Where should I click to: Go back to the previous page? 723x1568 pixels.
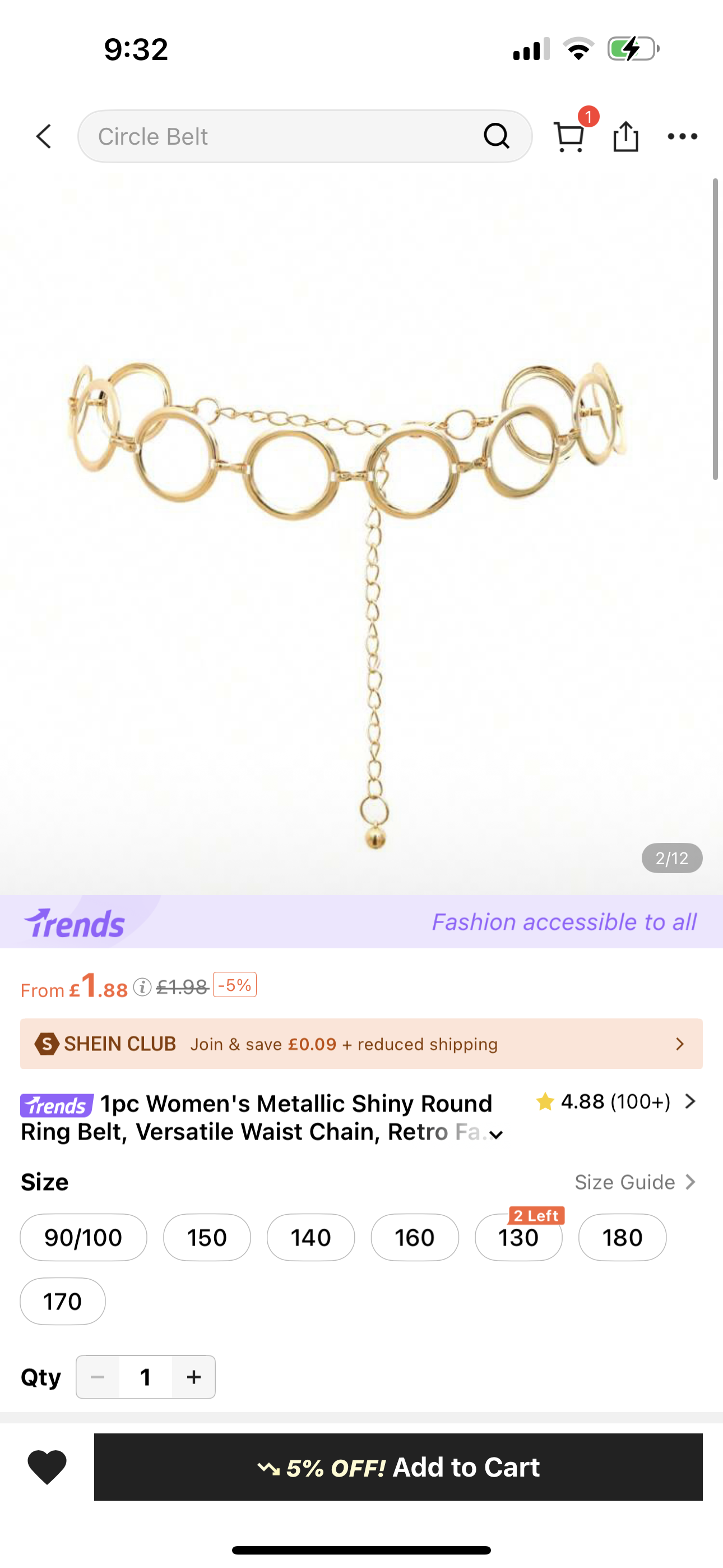click(44, 136)
